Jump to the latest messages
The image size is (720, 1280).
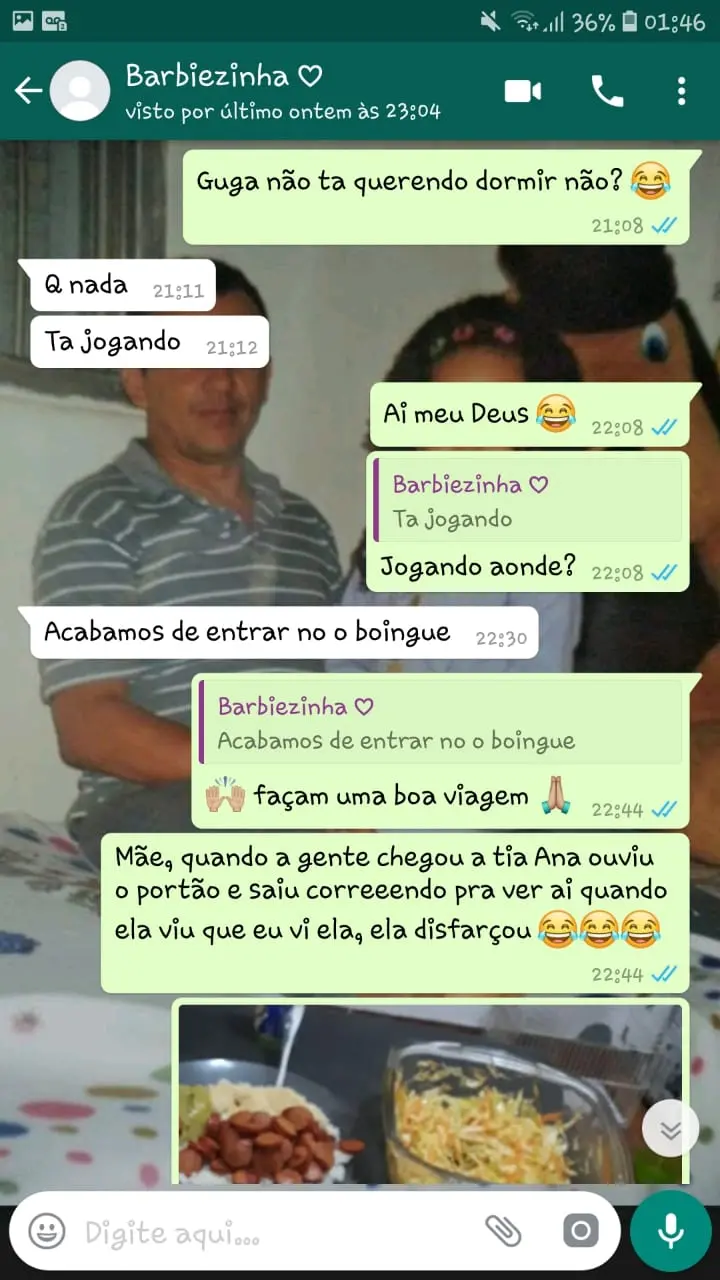coord(670,1130)
